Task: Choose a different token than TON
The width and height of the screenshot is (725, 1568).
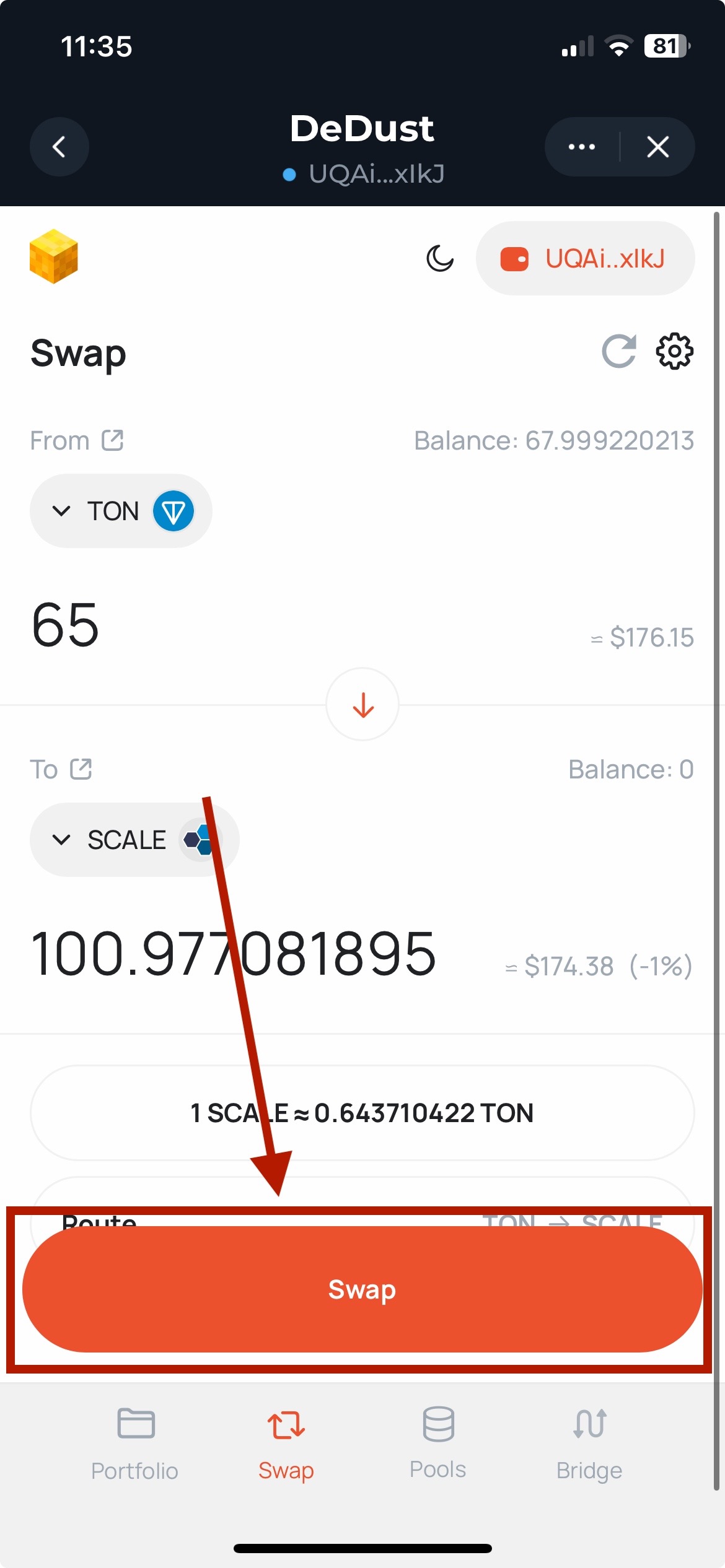Action: click(x=121, y=511)
